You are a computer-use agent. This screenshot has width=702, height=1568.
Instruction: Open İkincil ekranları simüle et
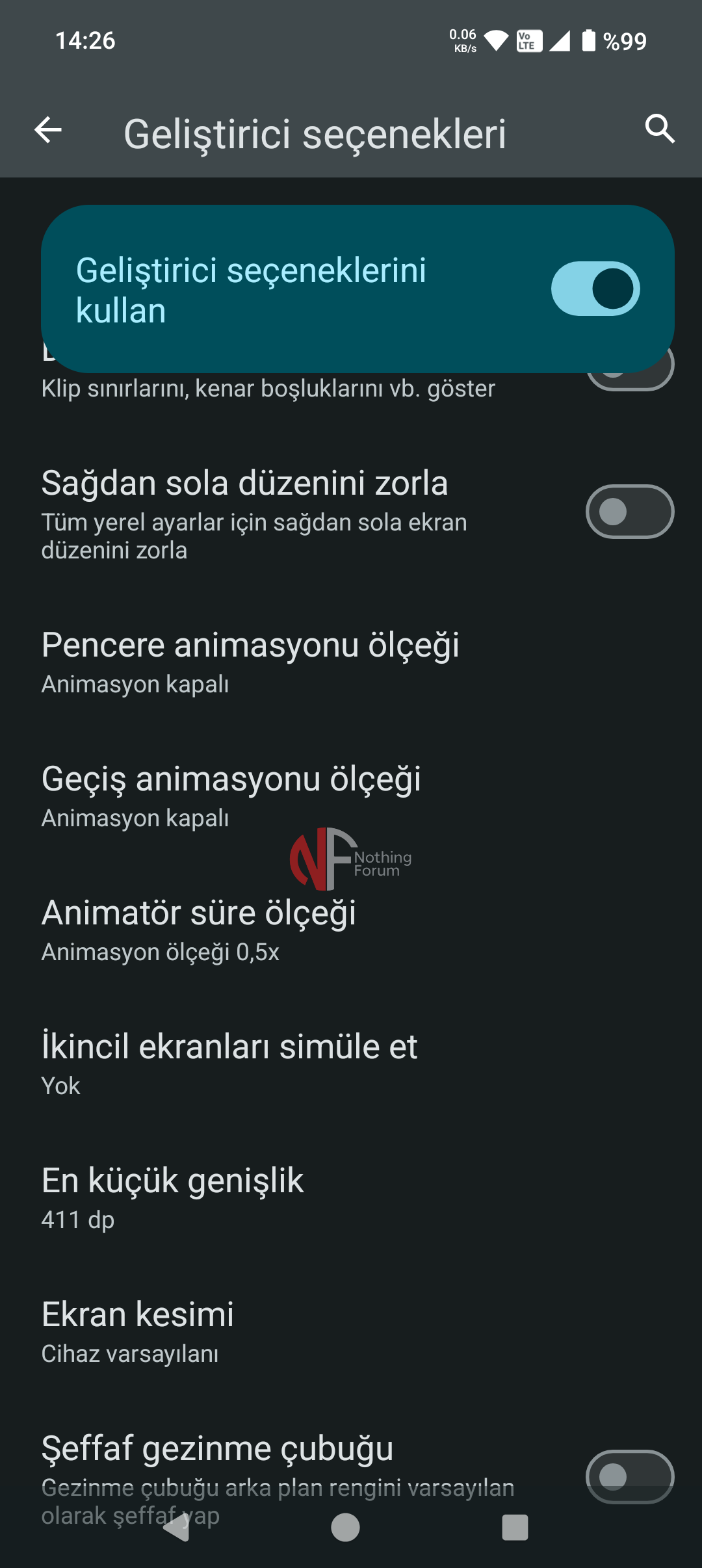(229, 1062)
